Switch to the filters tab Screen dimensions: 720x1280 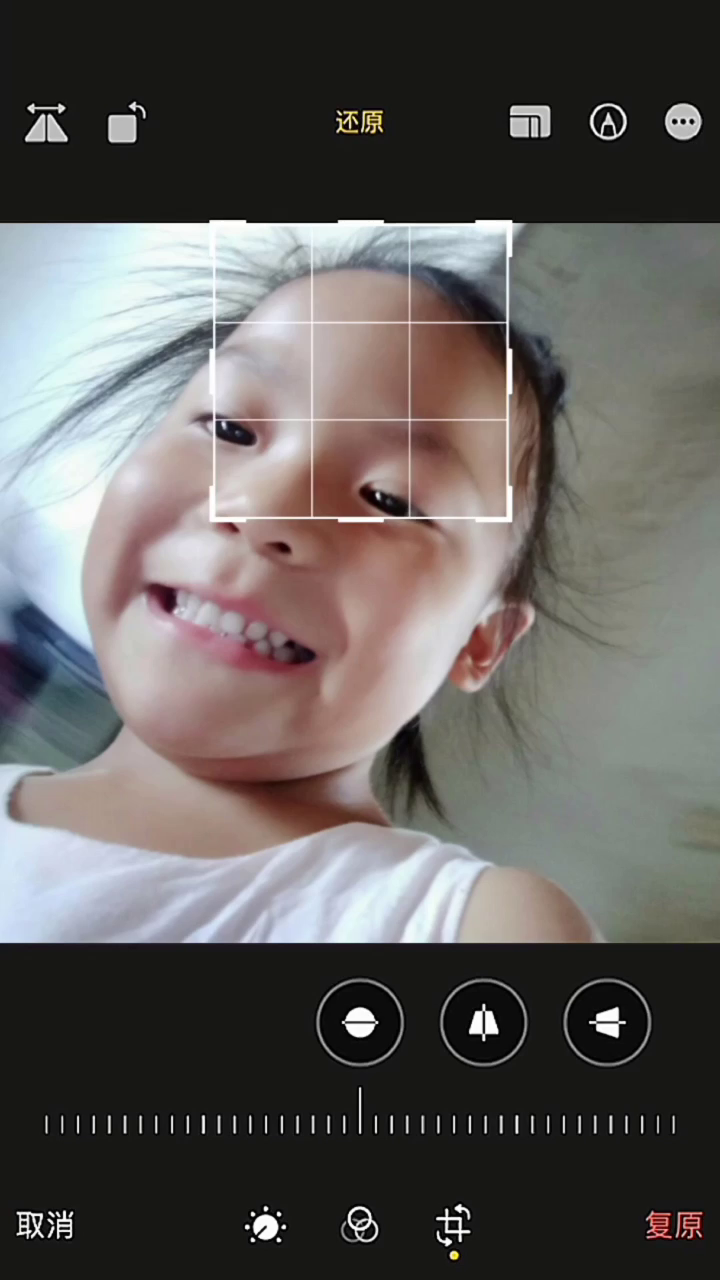click(360, 1225)
